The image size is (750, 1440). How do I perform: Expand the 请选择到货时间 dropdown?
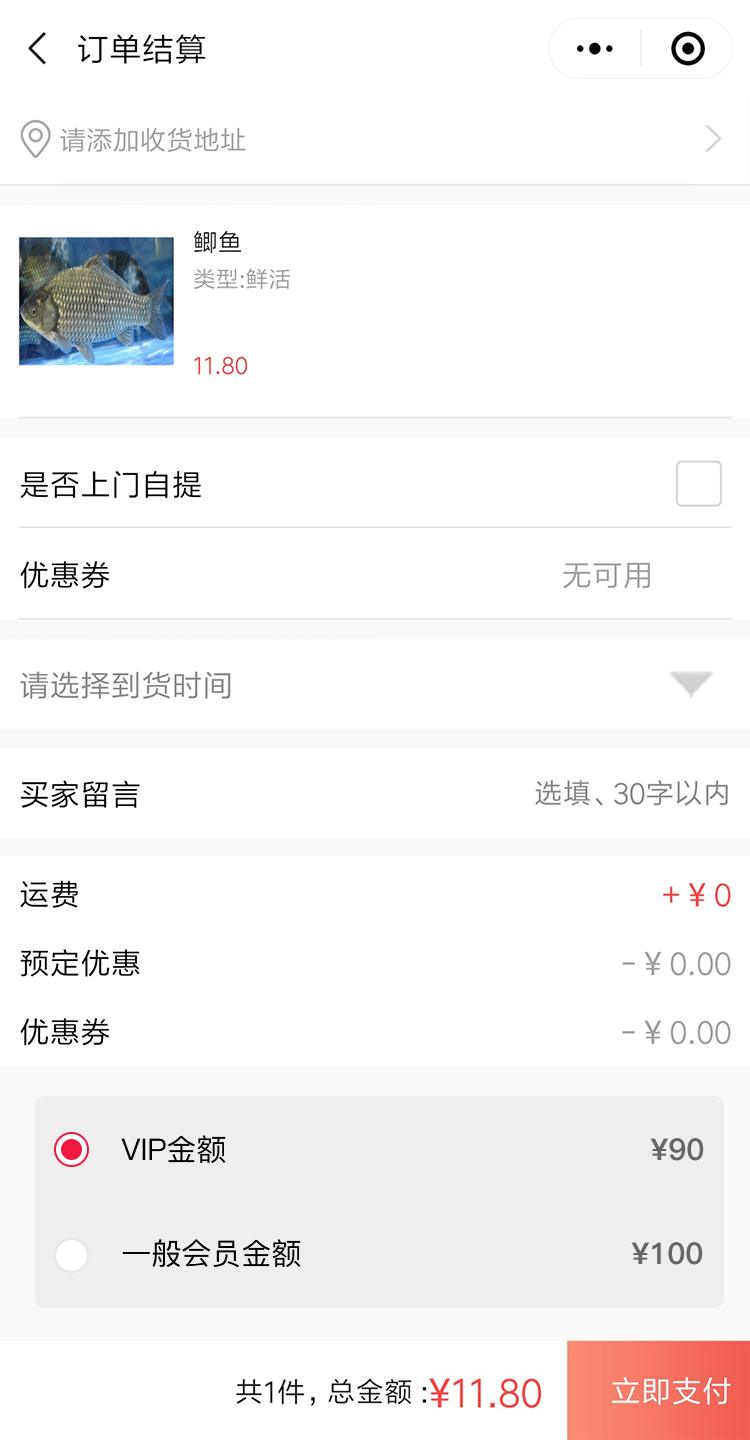[x=690, y=685]
